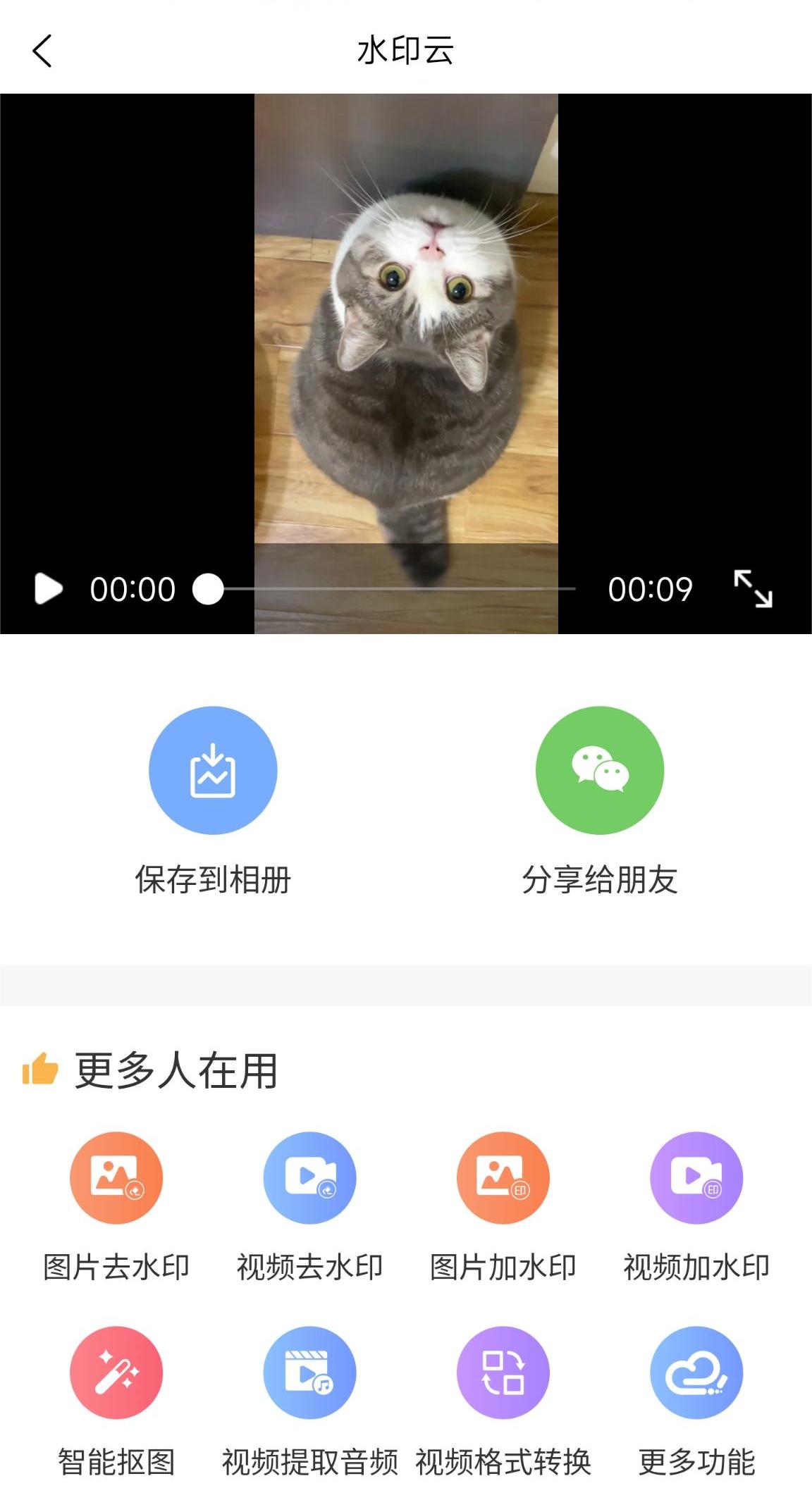Open 视频提取音频 audio extraction
812x1512 pixels.
(309, 1372)
